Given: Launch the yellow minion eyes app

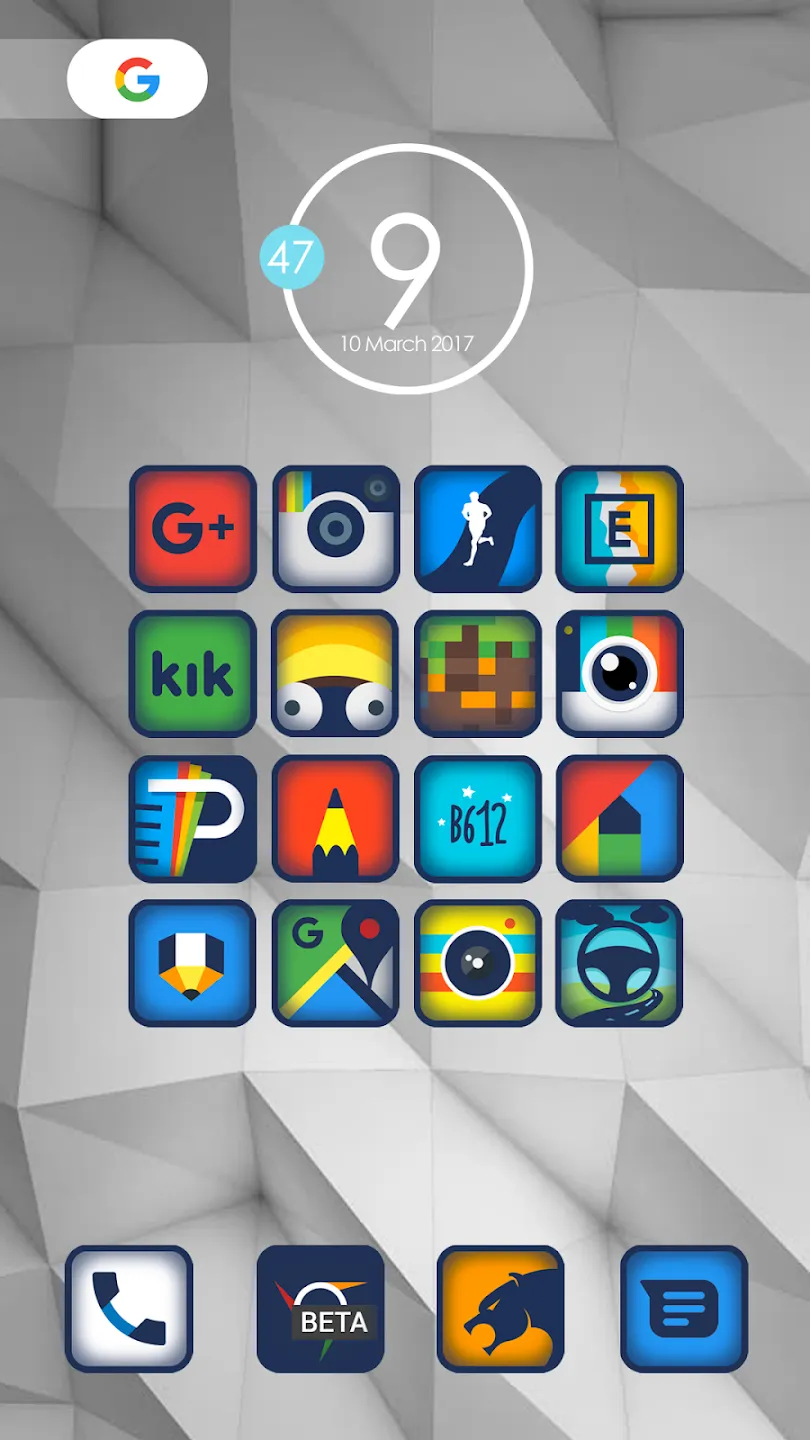Looking at the screenshot, I should (336, 674).
